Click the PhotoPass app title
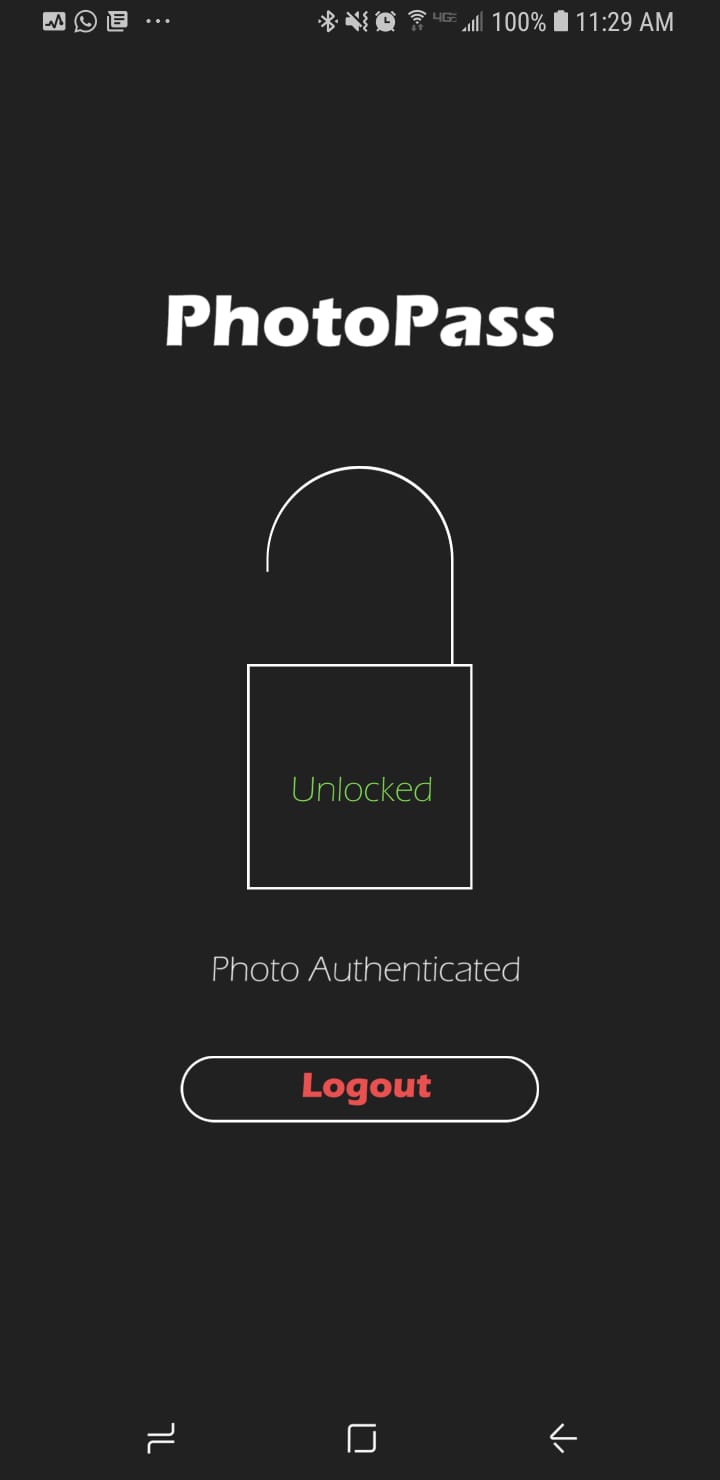The height and width of the screenshot is (1480, 720). click(x=360, y=320)
